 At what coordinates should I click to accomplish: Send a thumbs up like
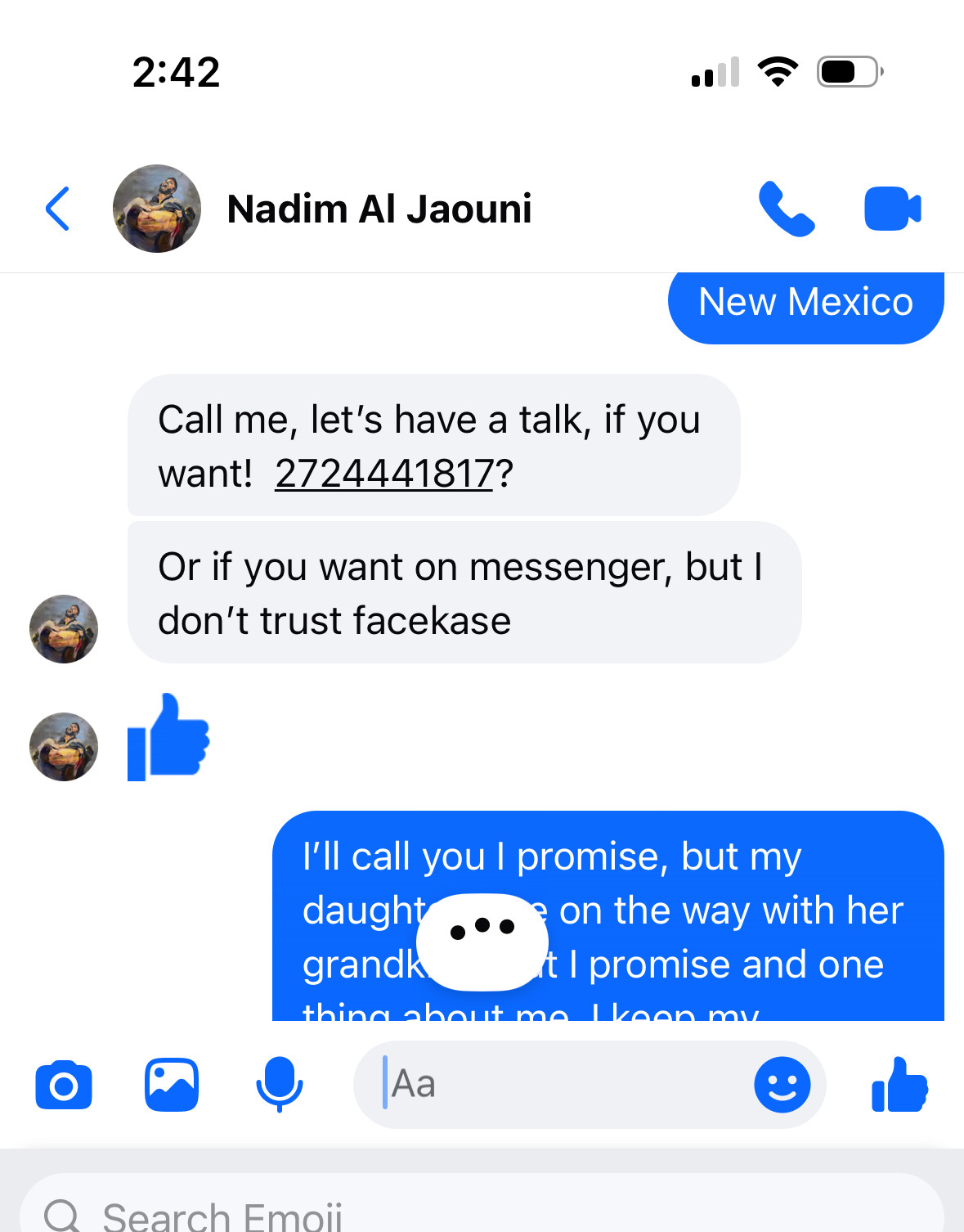(899, 1086)
